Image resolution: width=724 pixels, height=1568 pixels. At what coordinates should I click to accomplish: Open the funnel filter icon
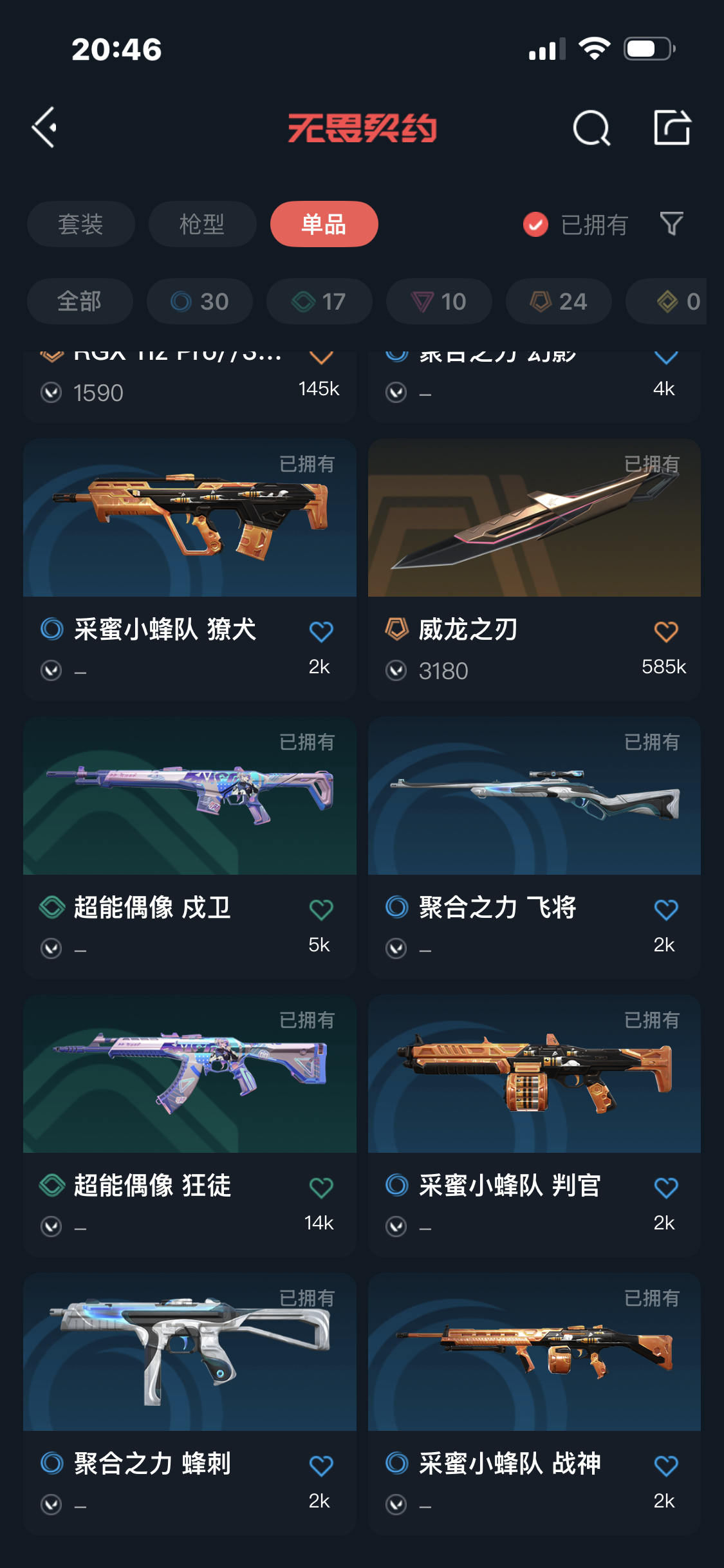point(671,224)
